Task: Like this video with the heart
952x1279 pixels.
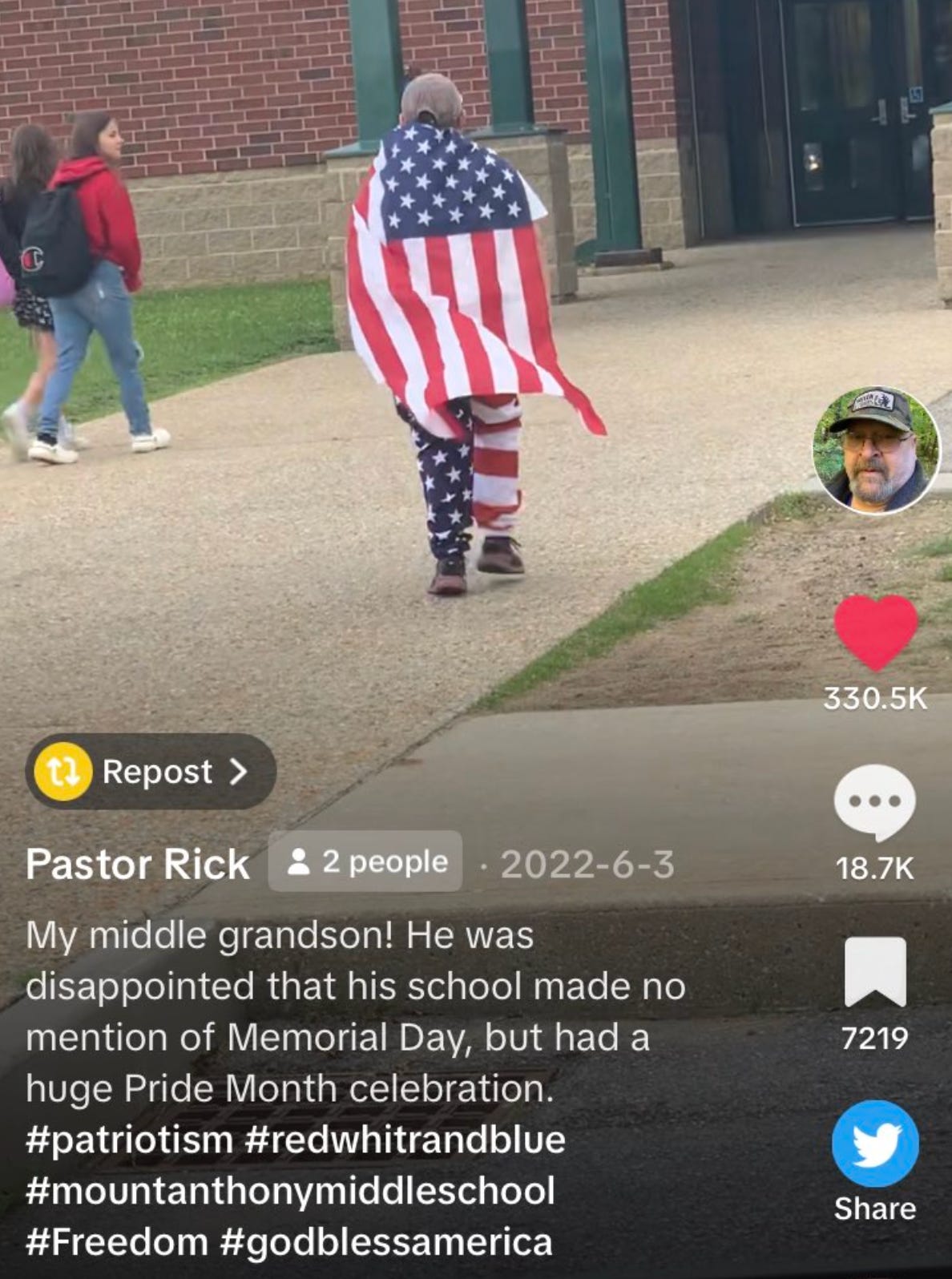Action: [x=875, y=632]
